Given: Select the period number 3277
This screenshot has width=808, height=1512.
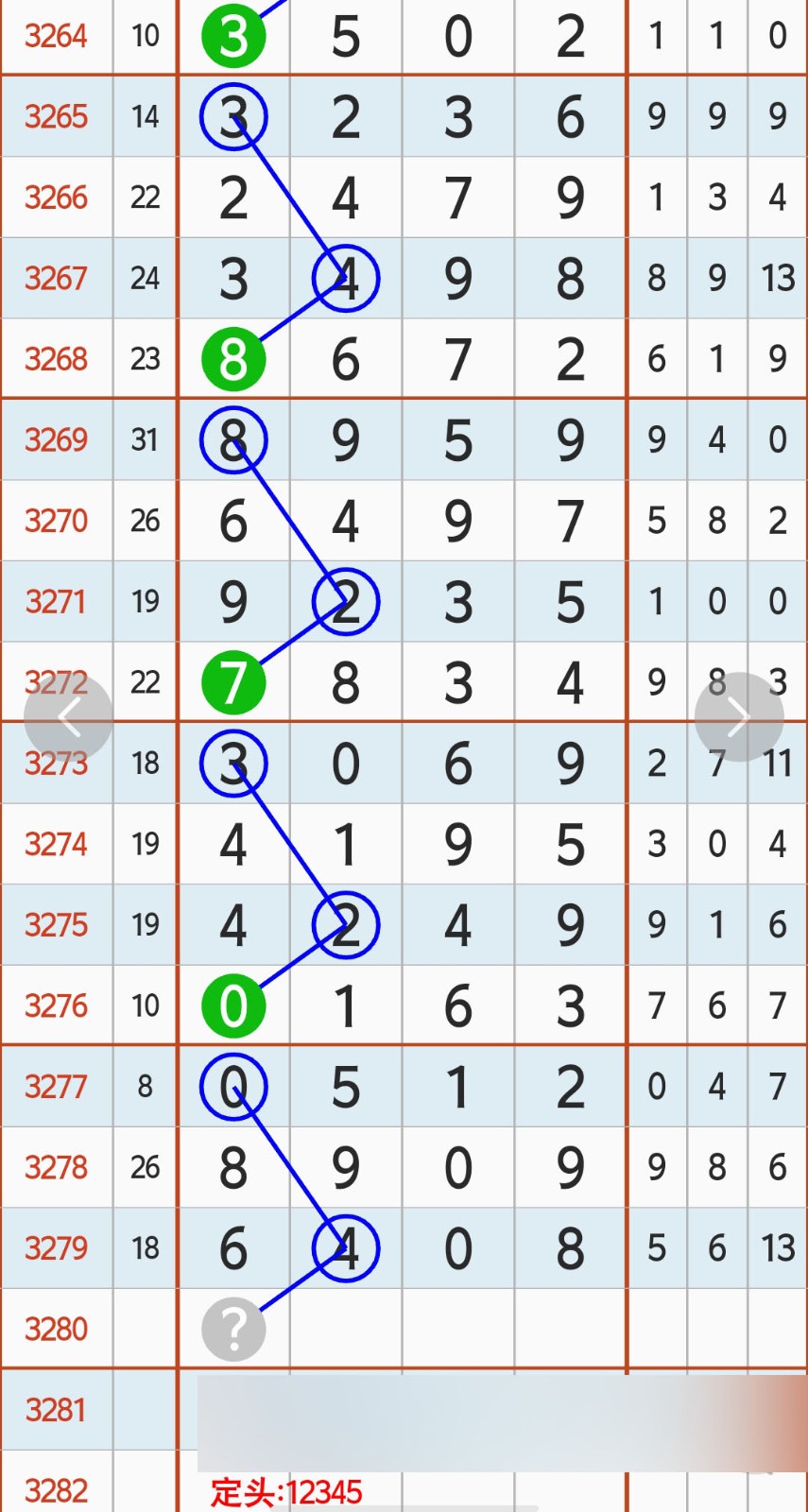Looking at the screenshot, I should pos(56,1087).
